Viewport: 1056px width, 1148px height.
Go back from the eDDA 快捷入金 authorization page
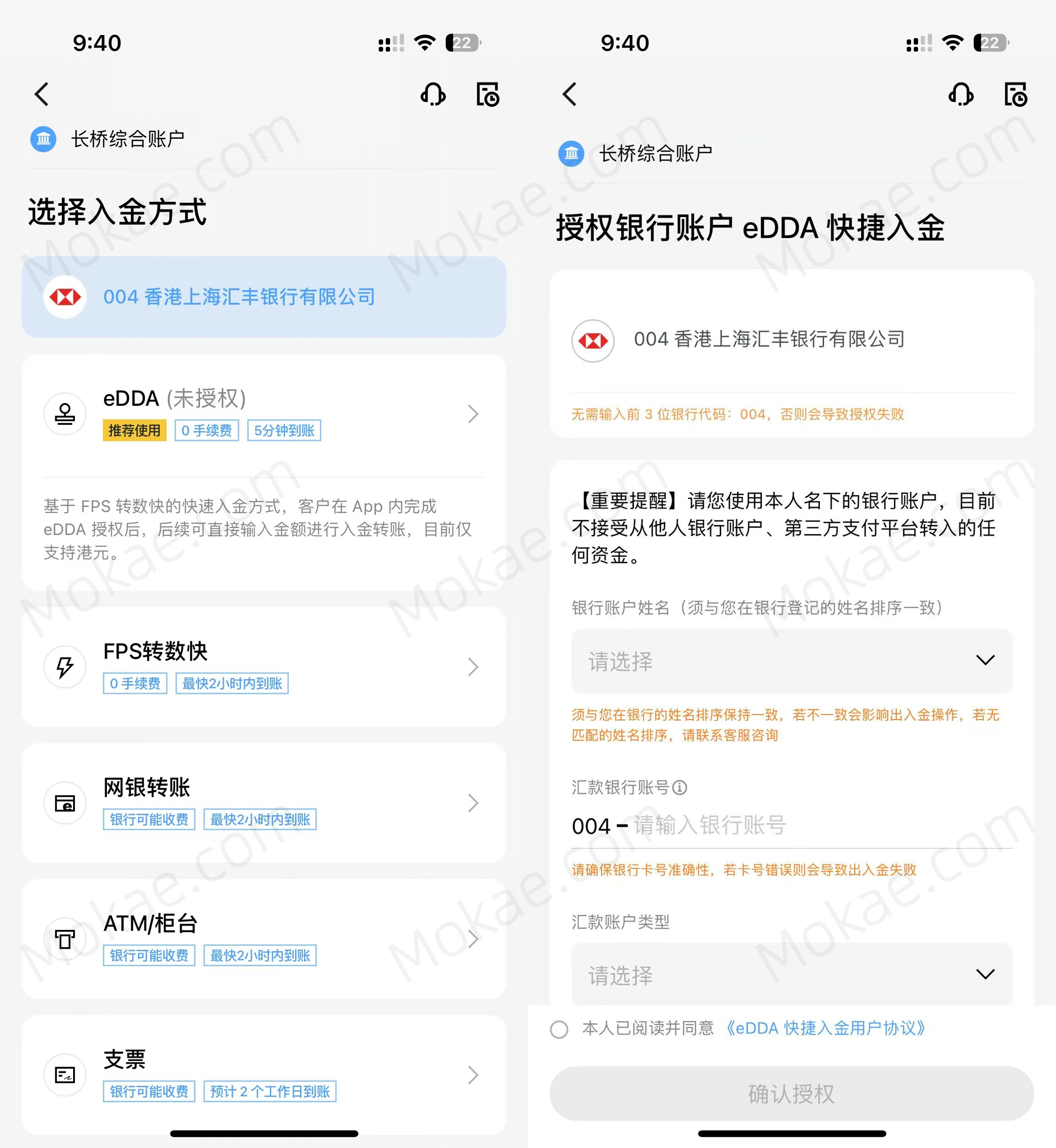pos(570,94)
